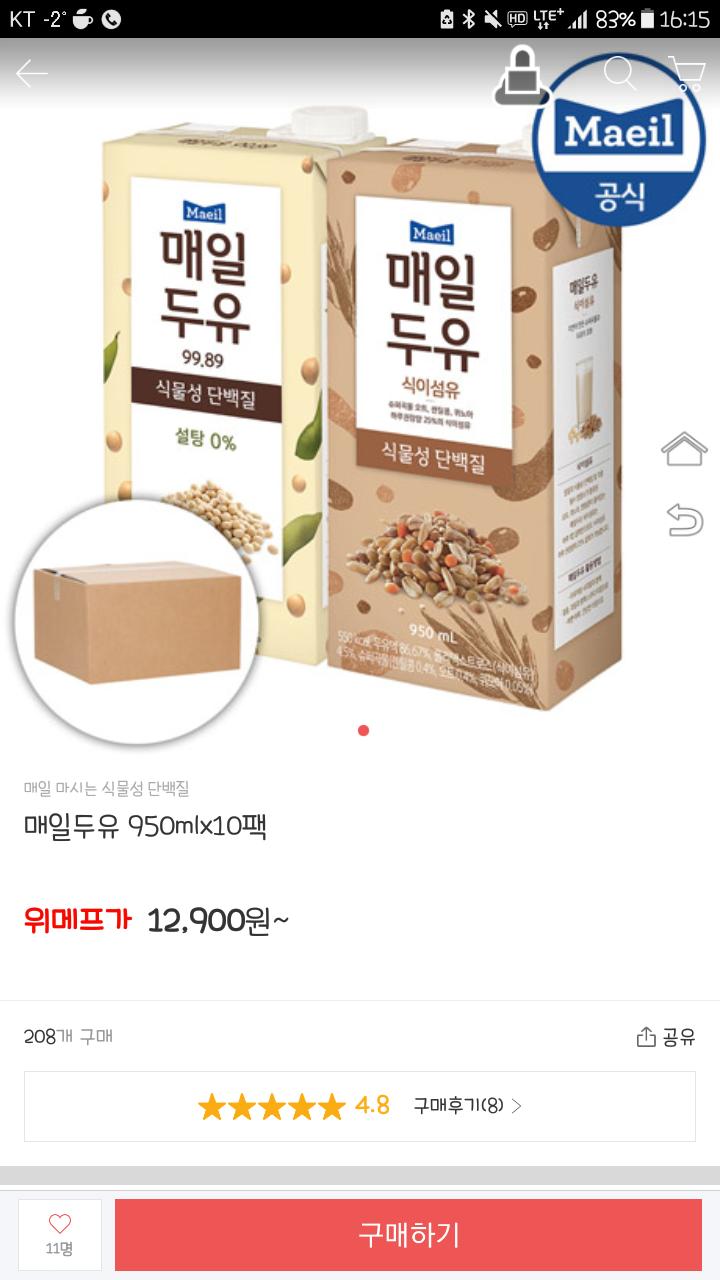Tap the return arrow icon below home
720x1280 pixels.
(x=684, y=520)
